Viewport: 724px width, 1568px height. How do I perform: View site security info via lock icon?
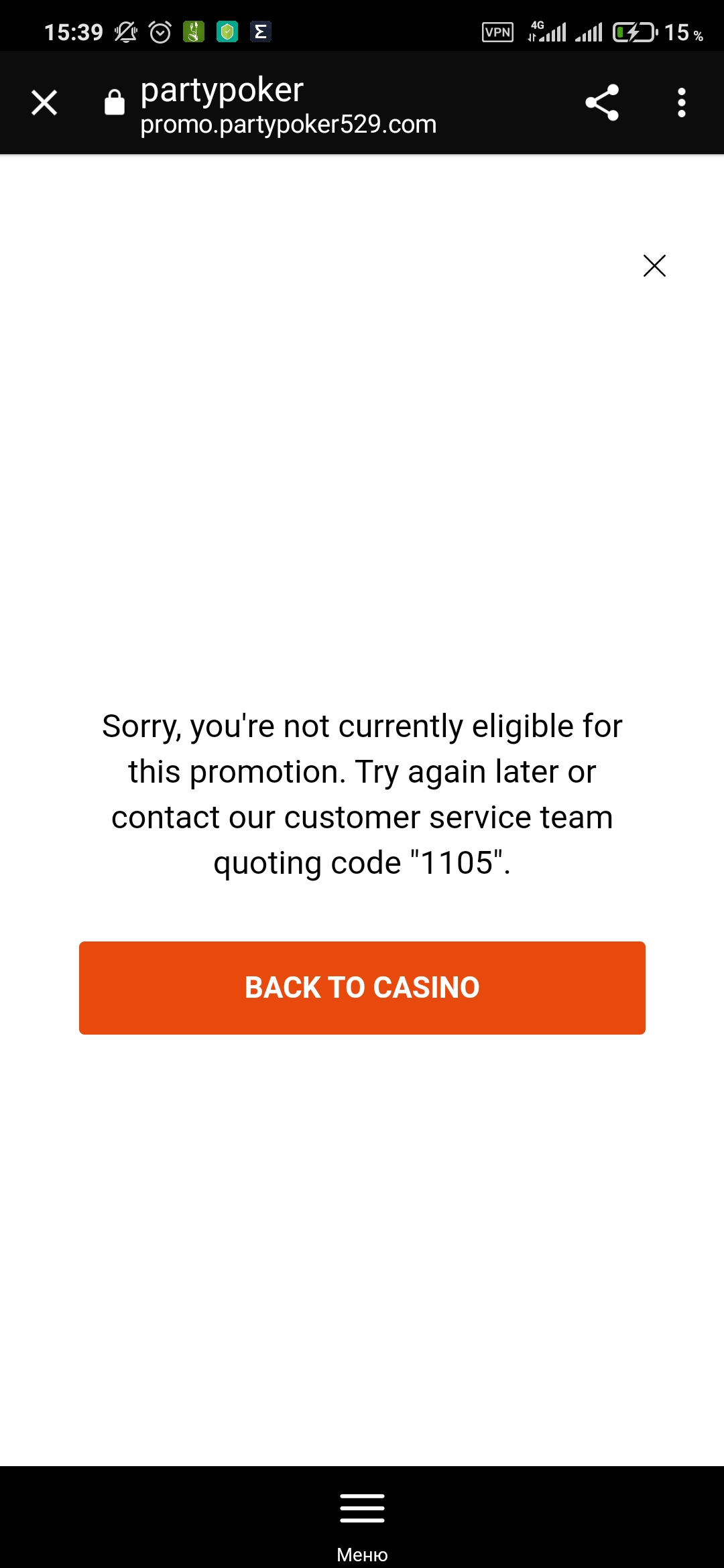pos(115,103)
